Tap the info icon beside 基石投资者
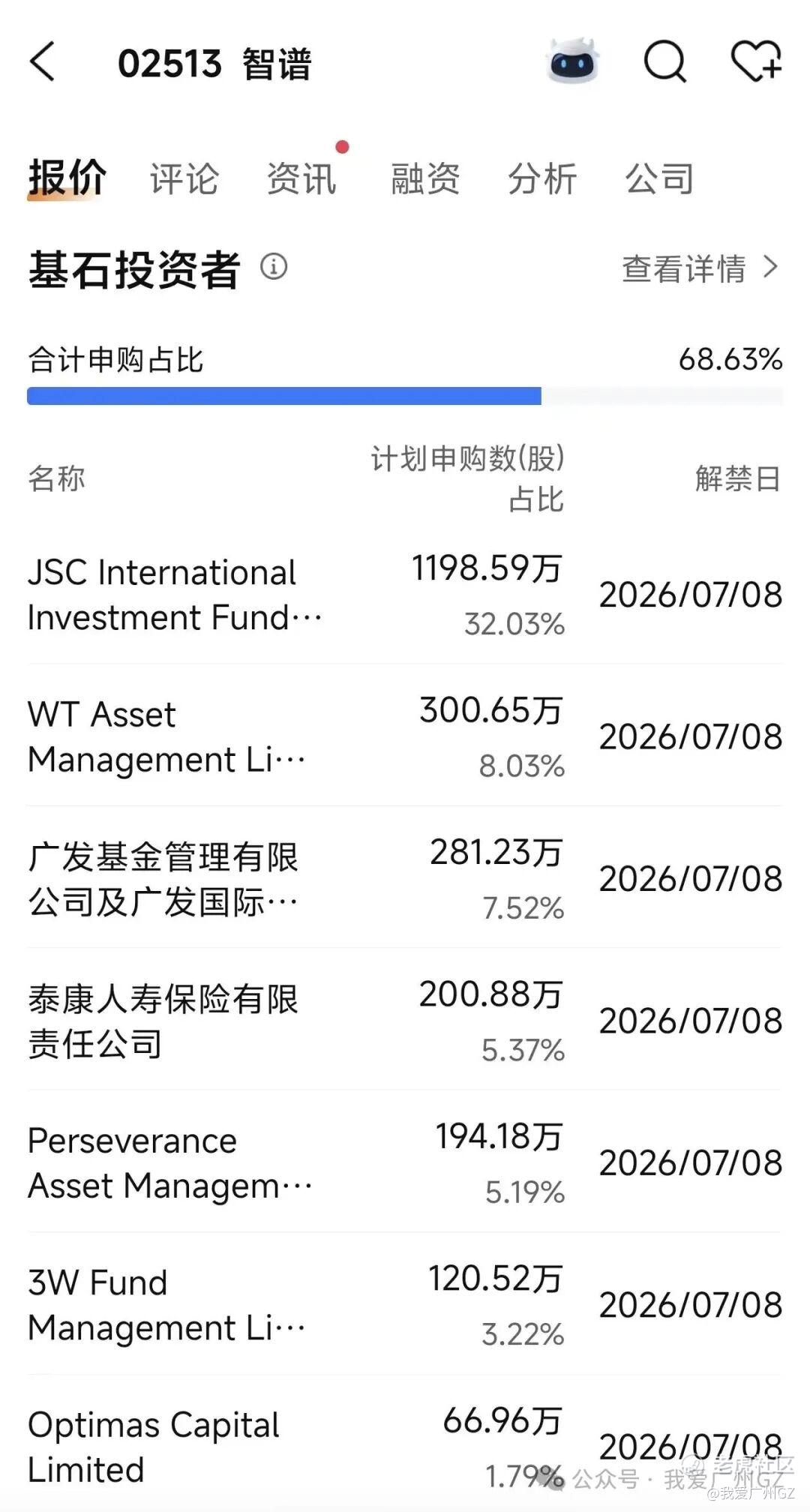 (x=274, y=266)
